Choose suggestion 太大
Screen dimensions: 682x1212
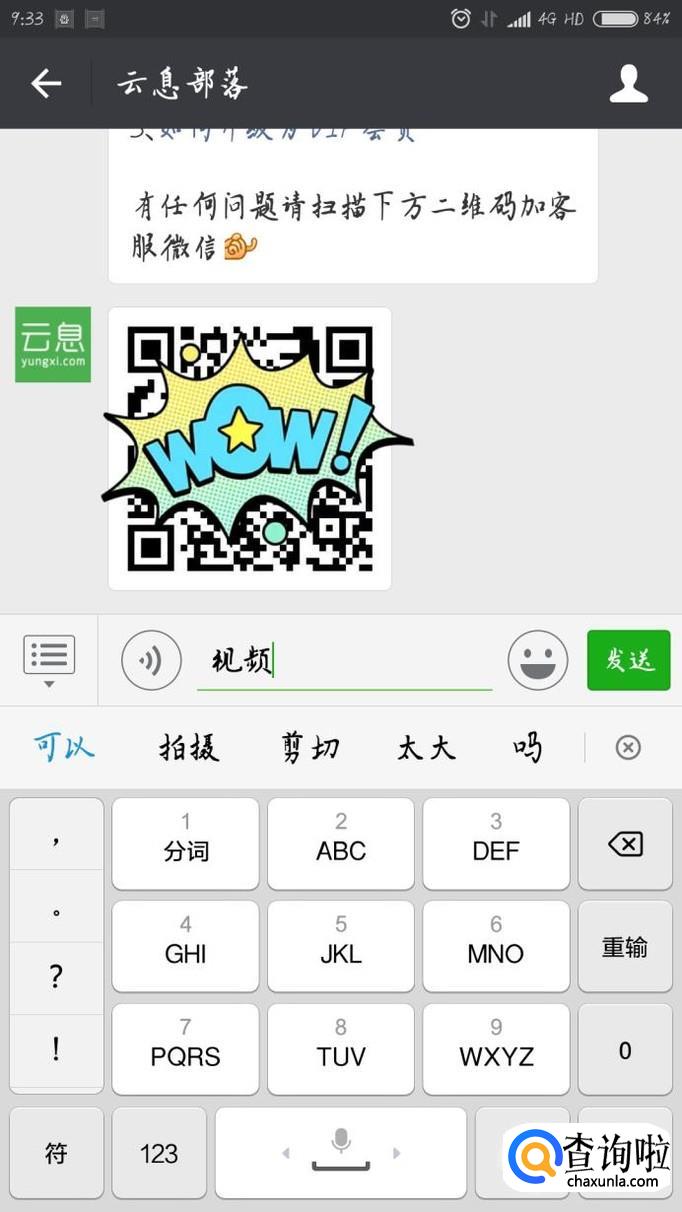tap(427, 747)
